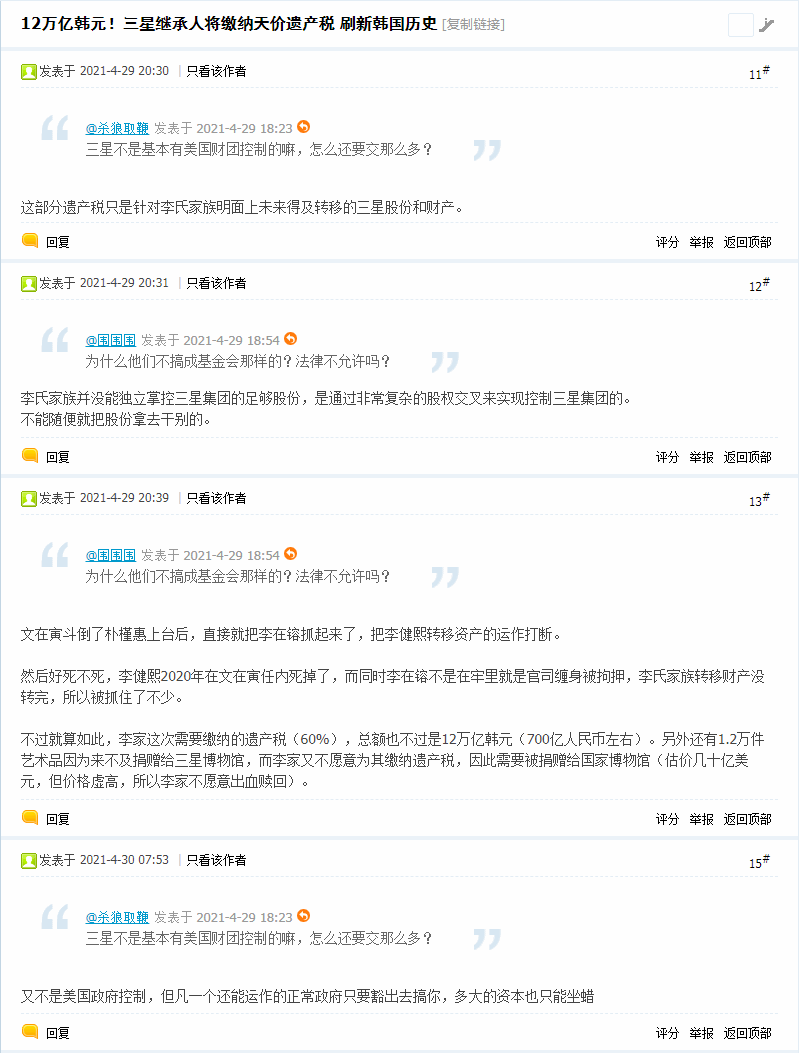The width and height of the screenshot is (799, 1053).
Task: Open quoted user 杀狼取鞭 in post 11
Action: [117, 128]
